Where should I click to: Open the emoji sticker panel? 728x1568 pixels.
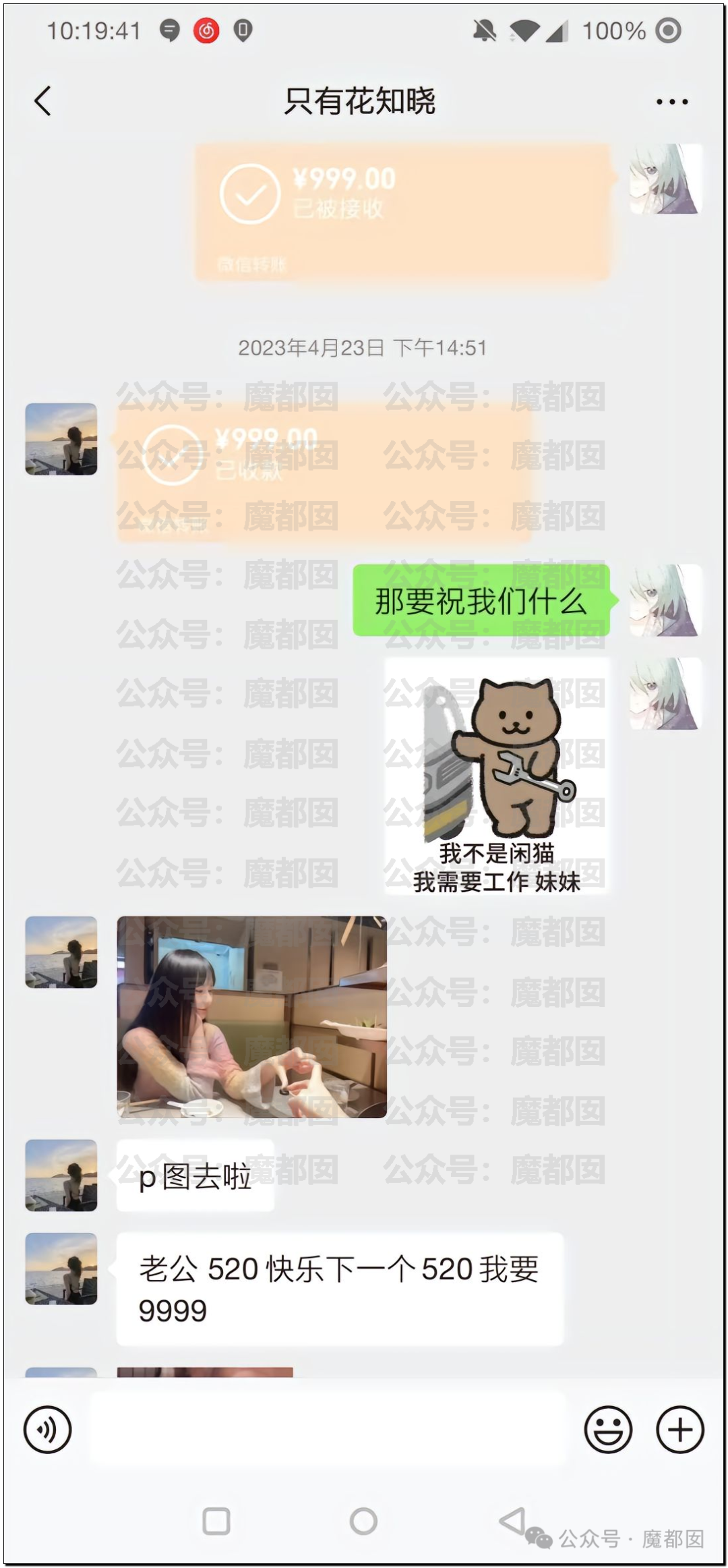607,1428
